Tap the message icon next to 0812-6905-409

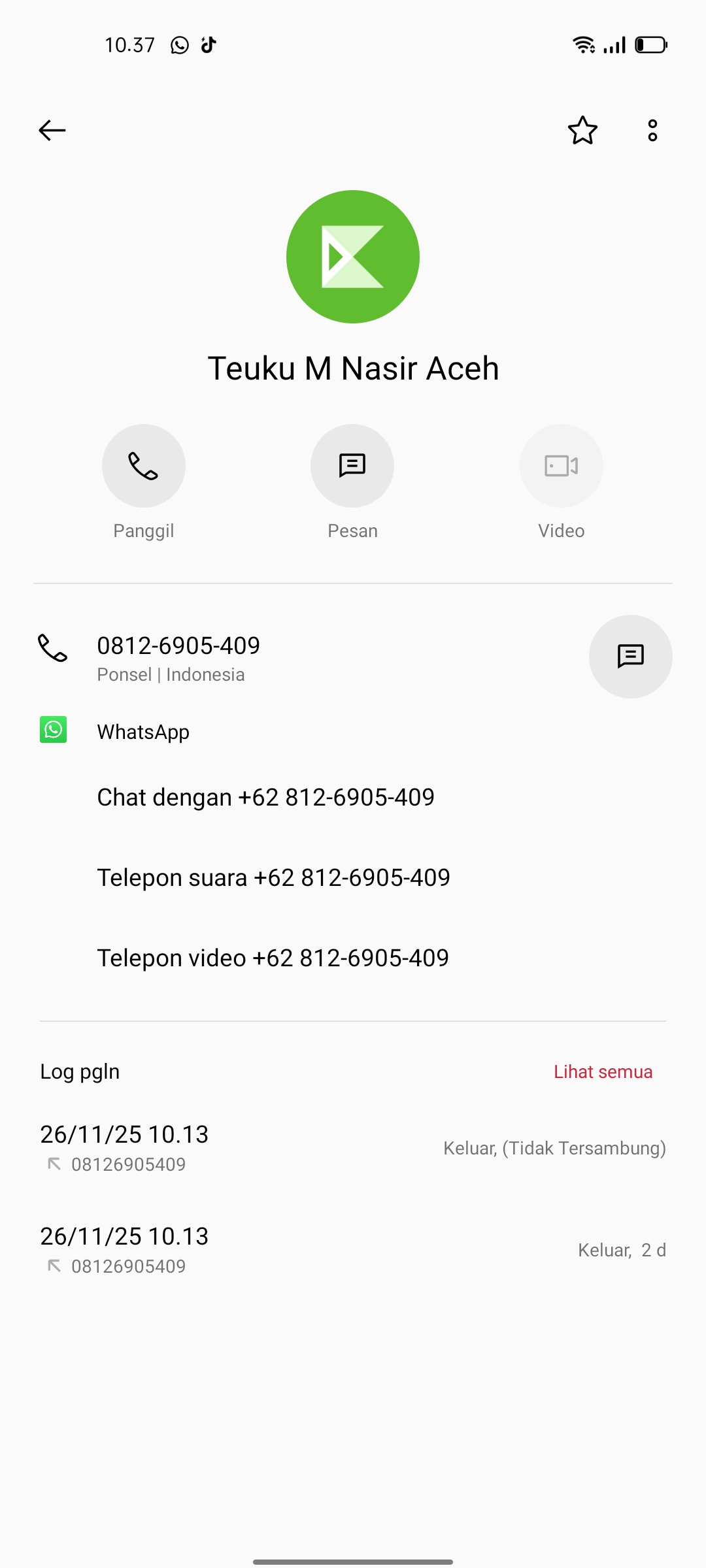(x=630, y=657)
